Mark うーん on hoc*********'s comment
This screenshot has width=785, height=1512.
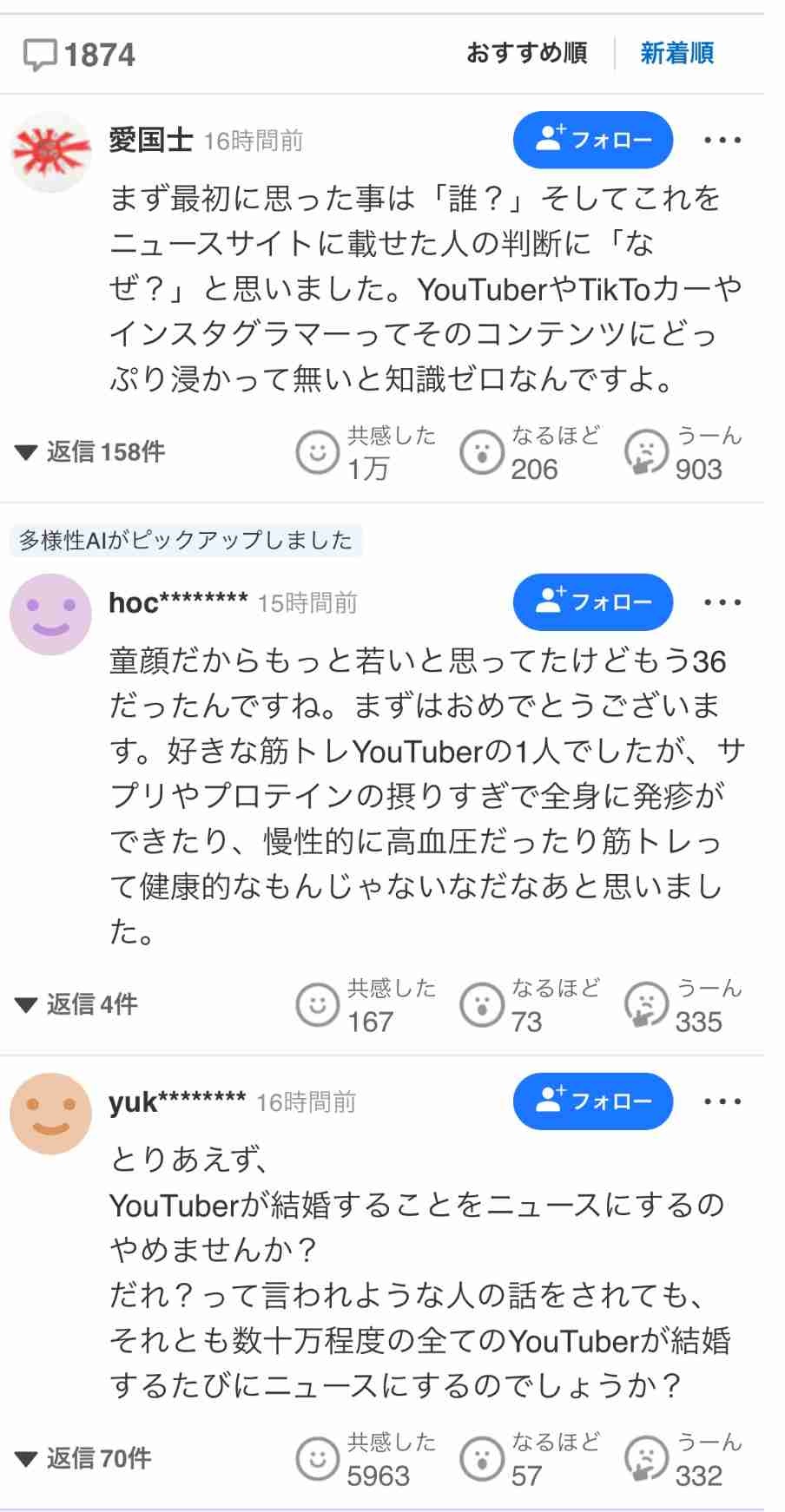[646, 1004]
